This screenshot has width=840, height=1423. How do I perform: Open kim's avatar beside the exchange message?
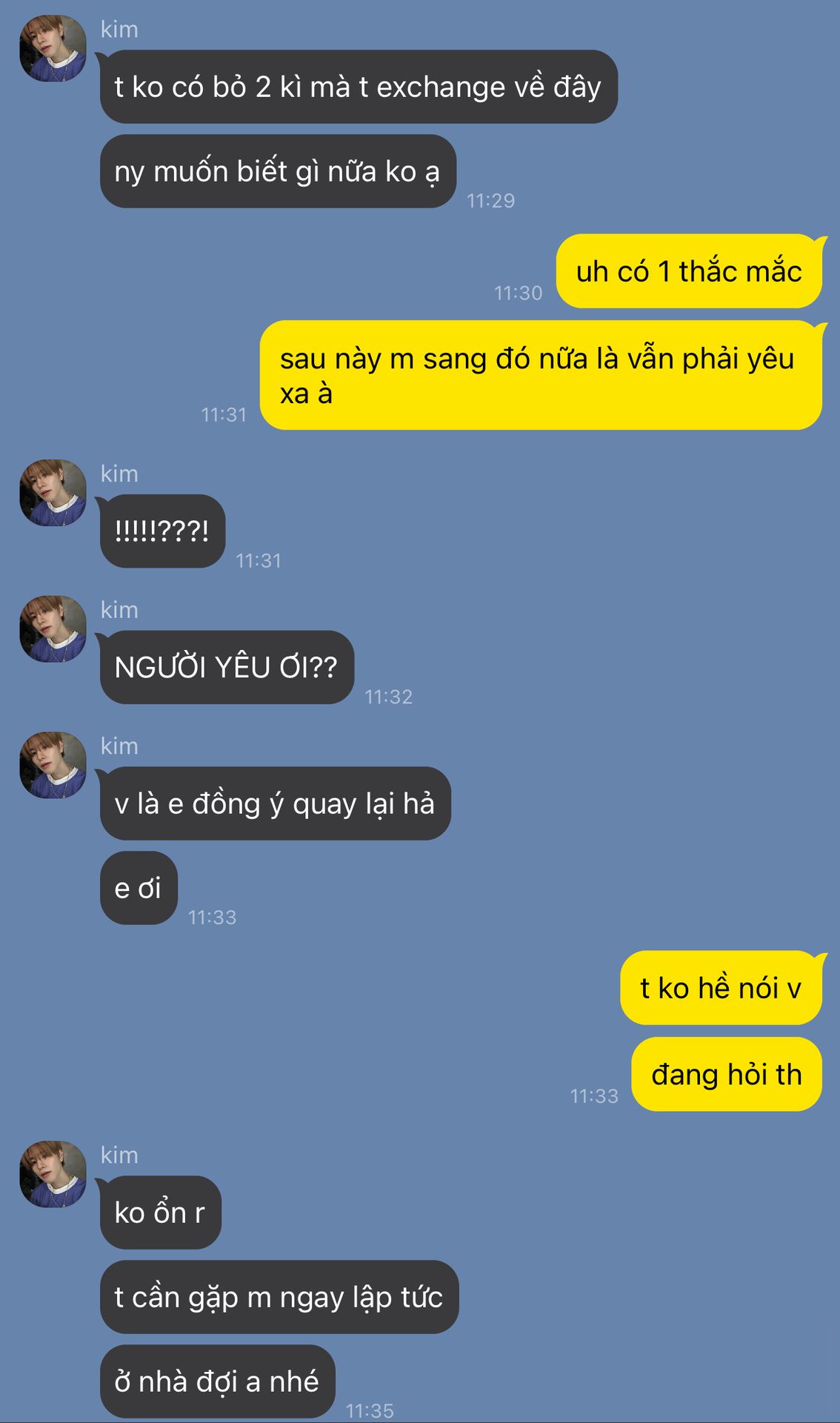53,48
